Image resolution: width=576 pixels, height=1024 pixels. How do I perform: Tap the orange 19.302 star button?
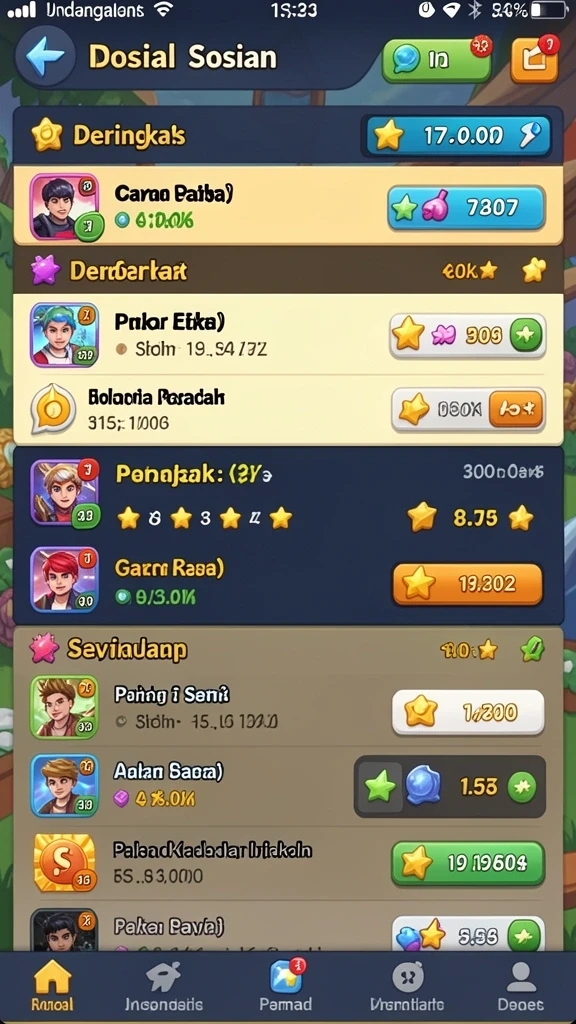pos(468,583)
